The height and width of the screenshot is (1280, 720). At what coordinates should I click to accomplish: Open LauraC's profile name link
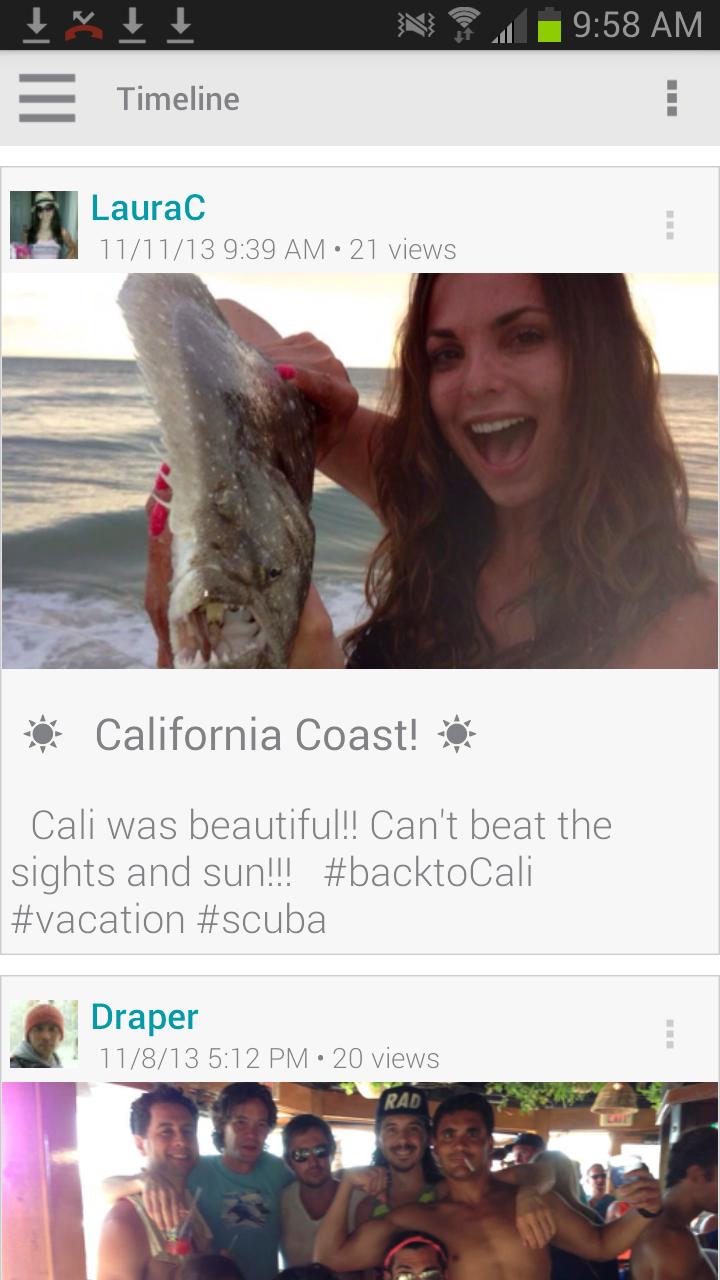[148, 207]
